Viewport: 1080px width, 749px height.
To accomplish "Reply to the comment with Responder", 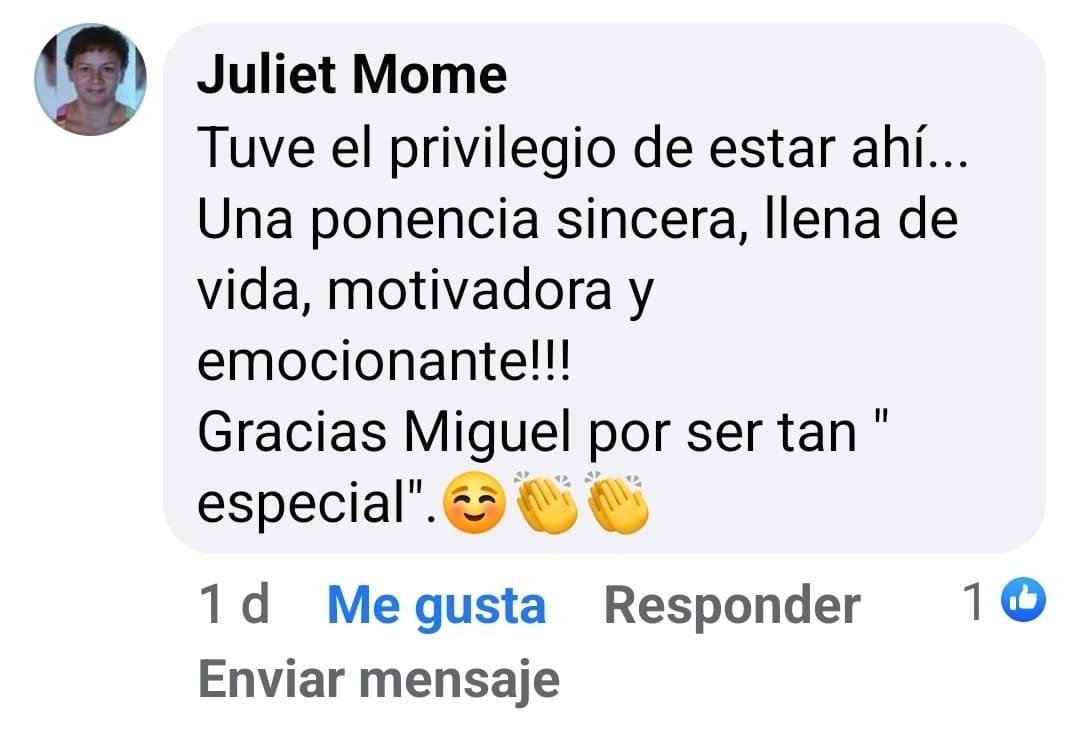I will [x=732, y=606].
